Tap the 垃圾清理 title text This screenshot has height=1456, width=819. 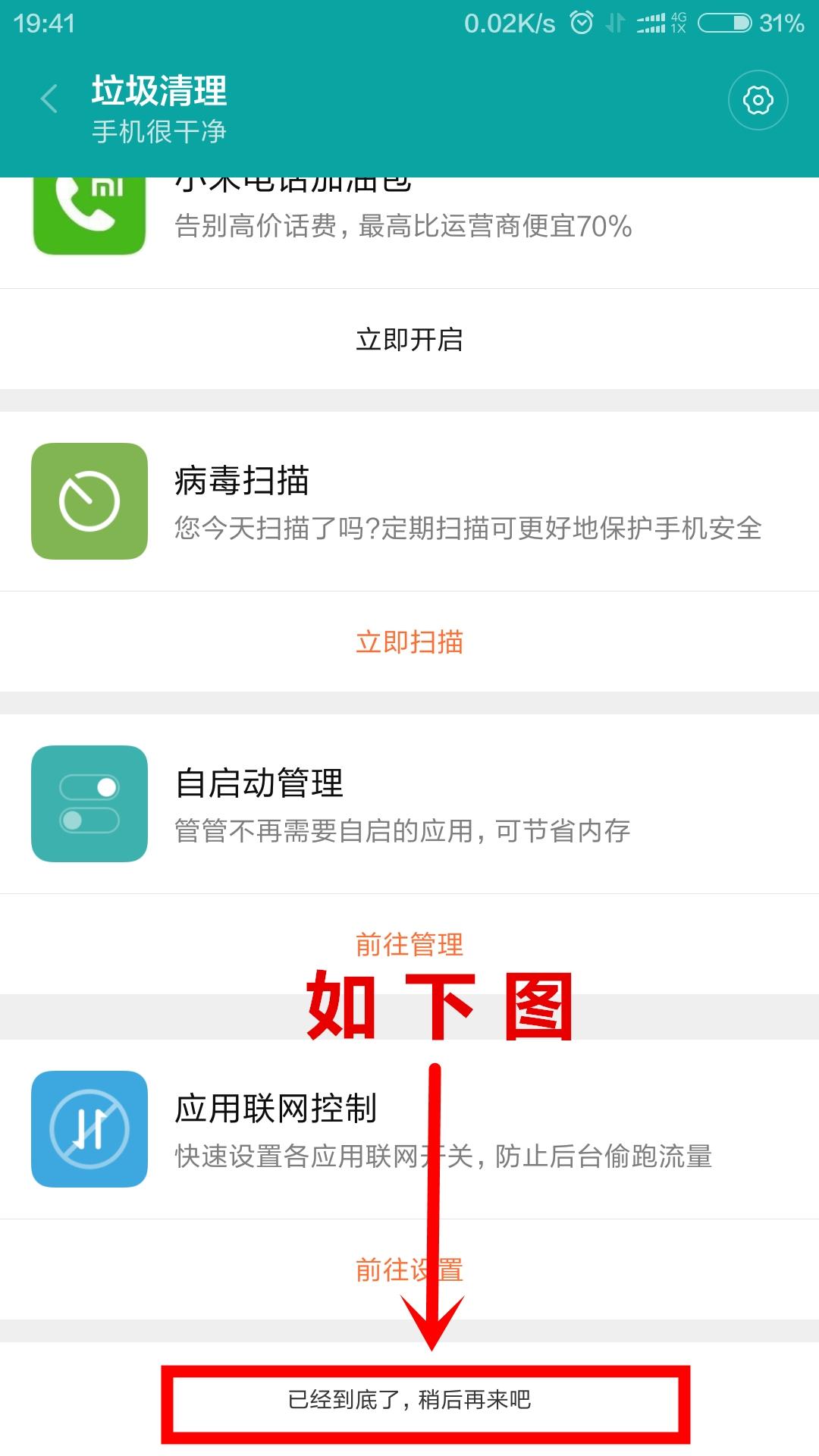[x=158, y=93]
